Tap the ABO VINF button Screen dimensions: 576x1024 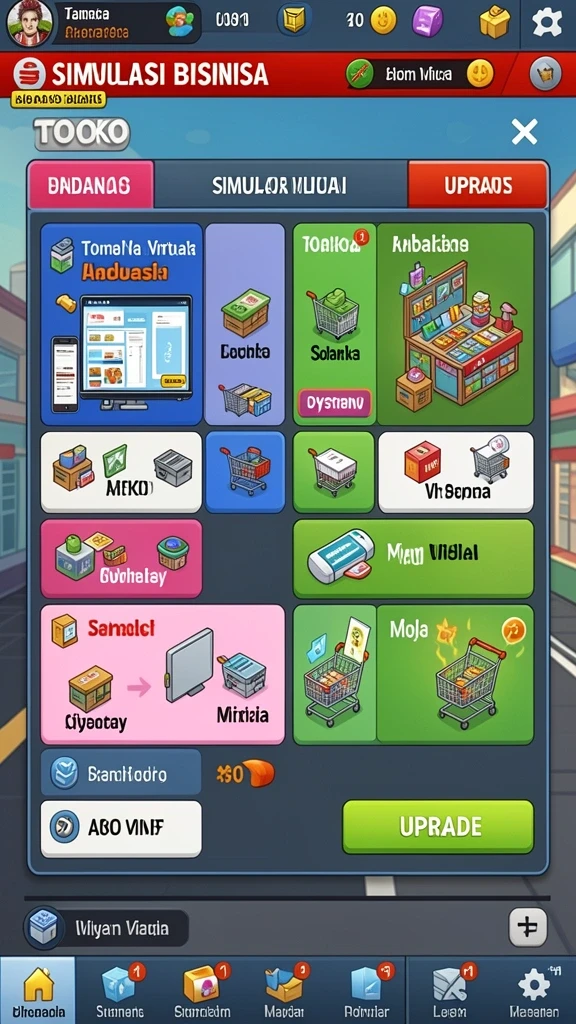point(121,829)
